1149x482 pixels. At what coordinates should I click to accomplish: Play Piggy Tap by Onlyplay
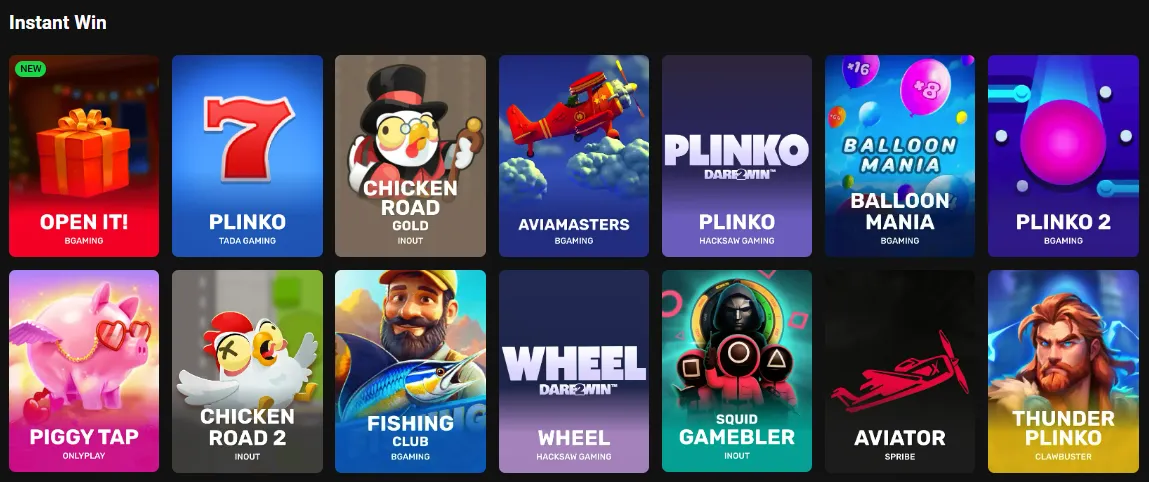click(x=84, y=371)
